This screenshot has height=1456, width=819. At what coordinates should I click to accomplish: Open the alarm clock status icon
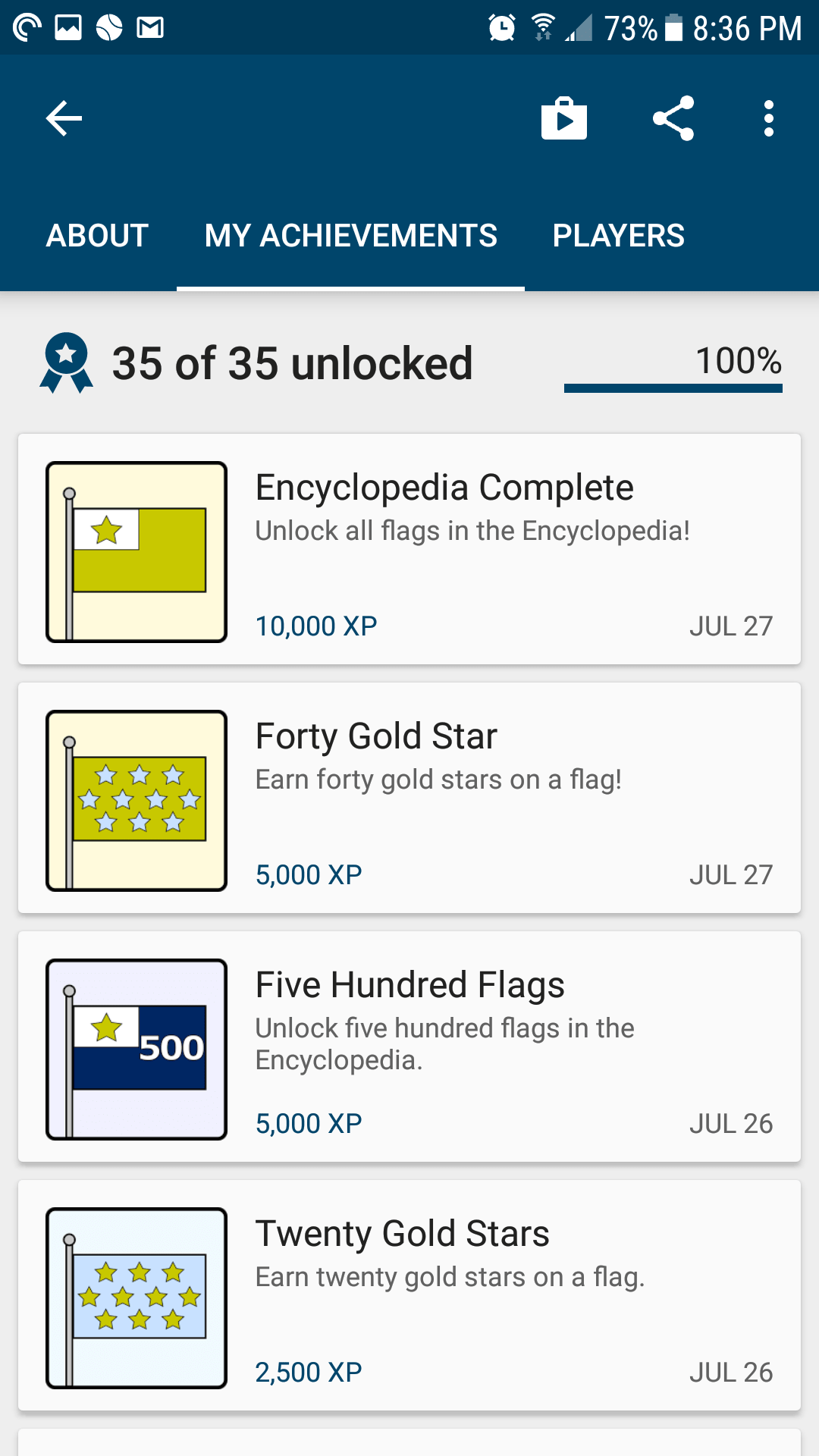pyautogui.click(x=500, y=27)
